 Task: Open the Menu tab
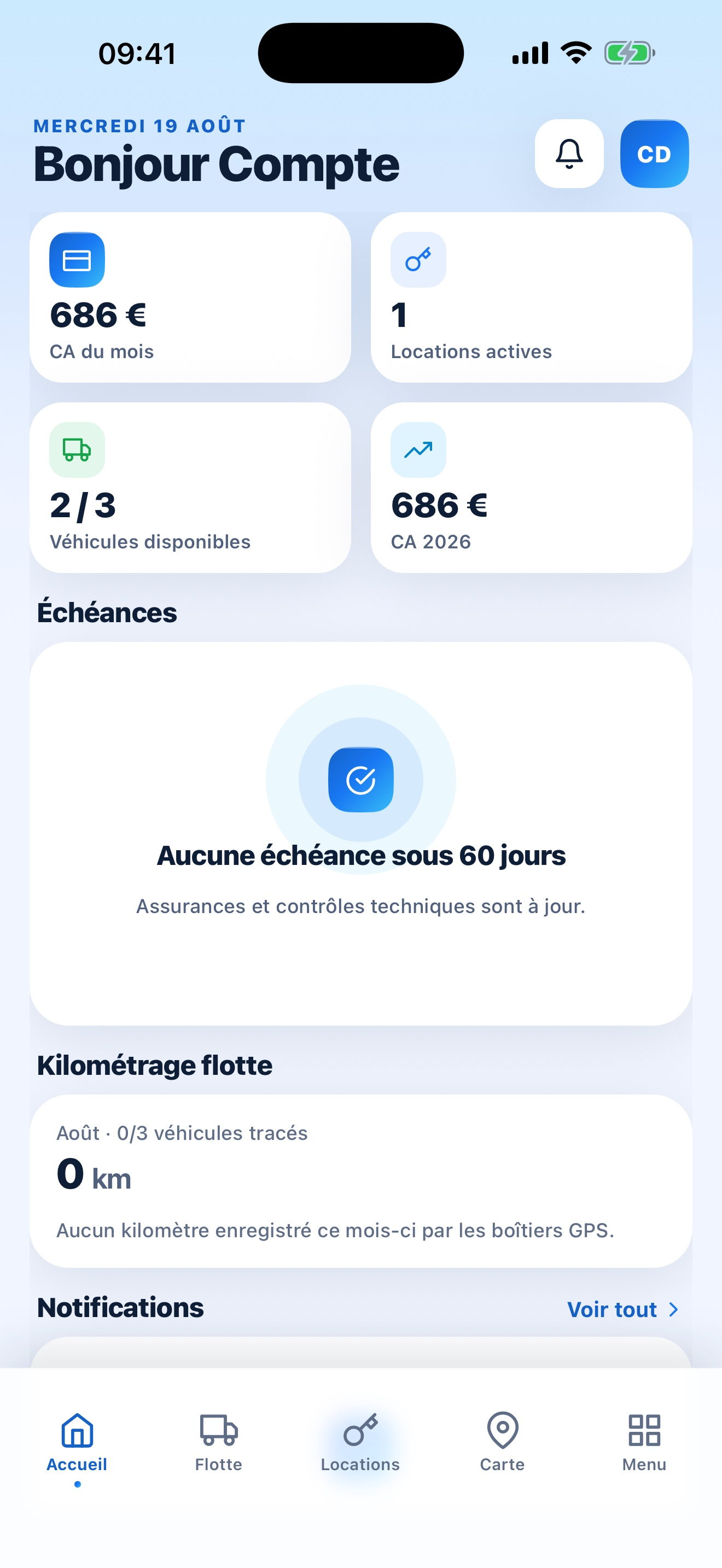pos(644,1444)
